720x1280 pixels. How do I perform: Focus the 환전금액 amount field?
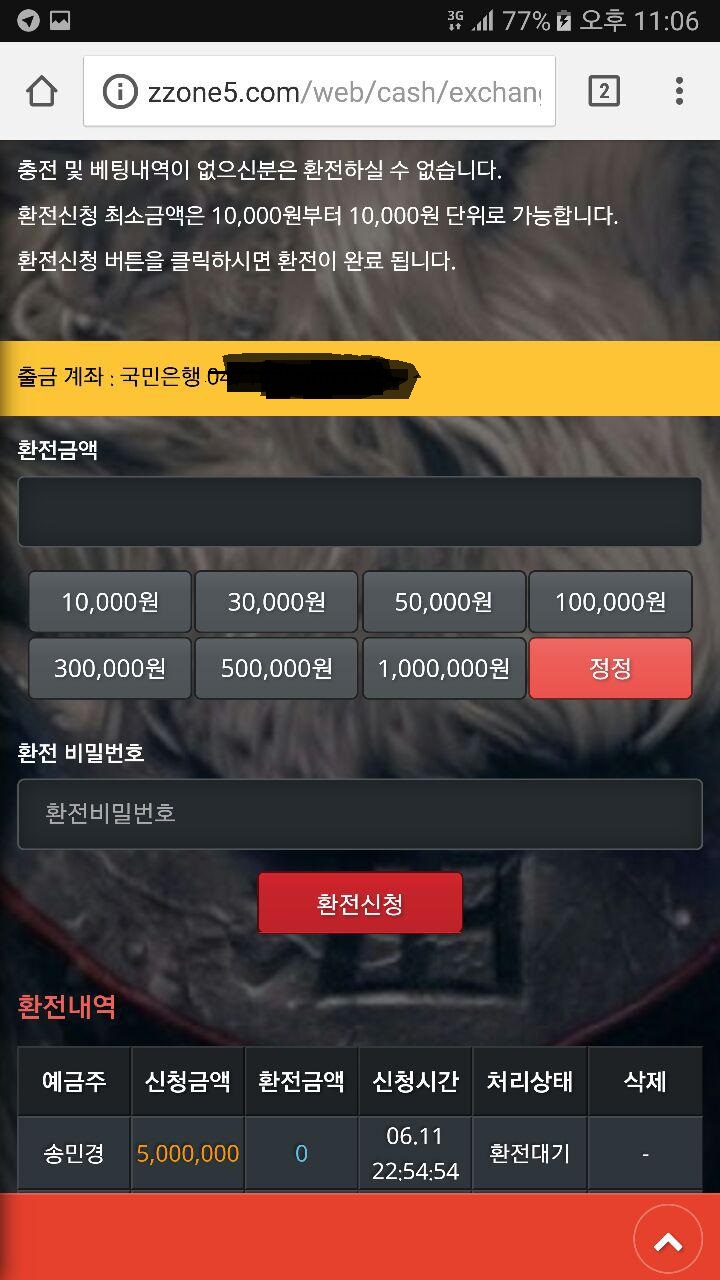pyautogui.click(x=360, y=512)
